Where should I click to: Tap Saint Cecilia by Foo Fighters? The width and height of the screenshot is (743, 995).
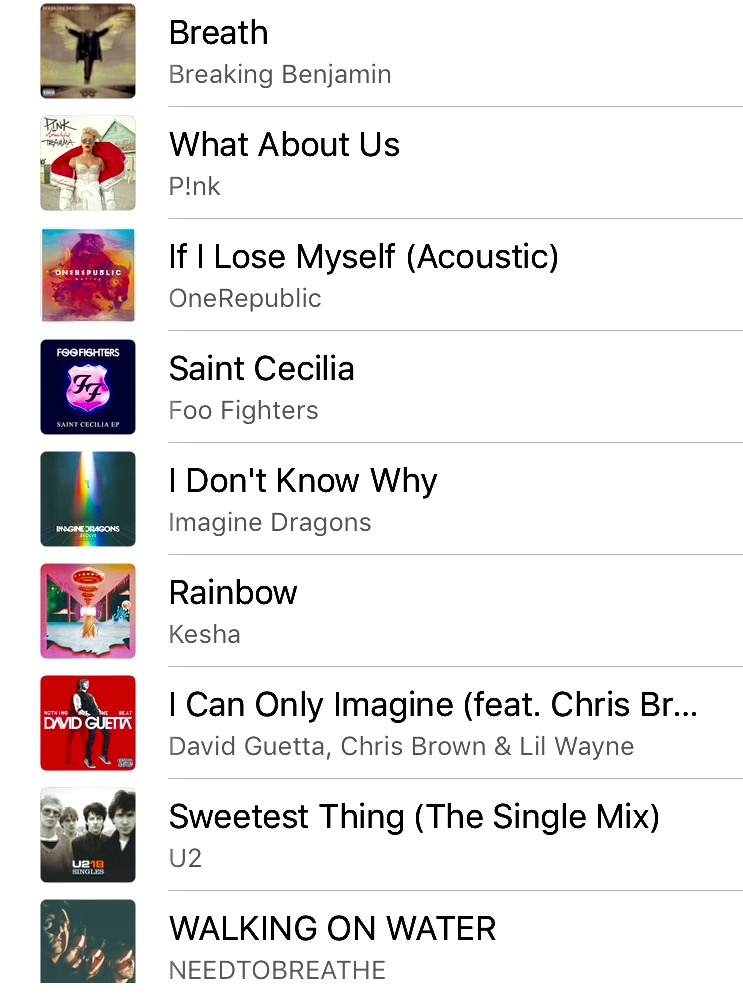point(261,369)
